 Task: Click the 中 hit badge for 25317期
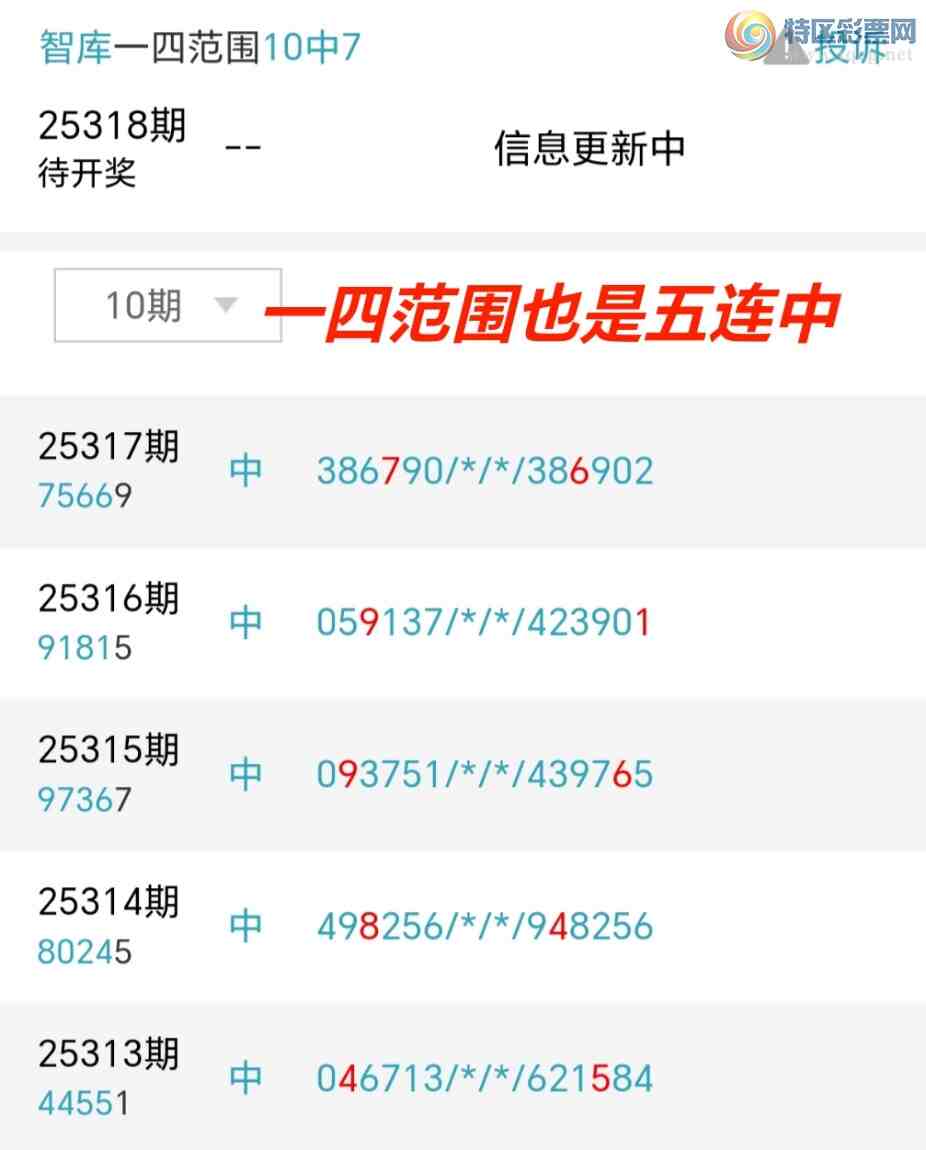pos(246,469)
